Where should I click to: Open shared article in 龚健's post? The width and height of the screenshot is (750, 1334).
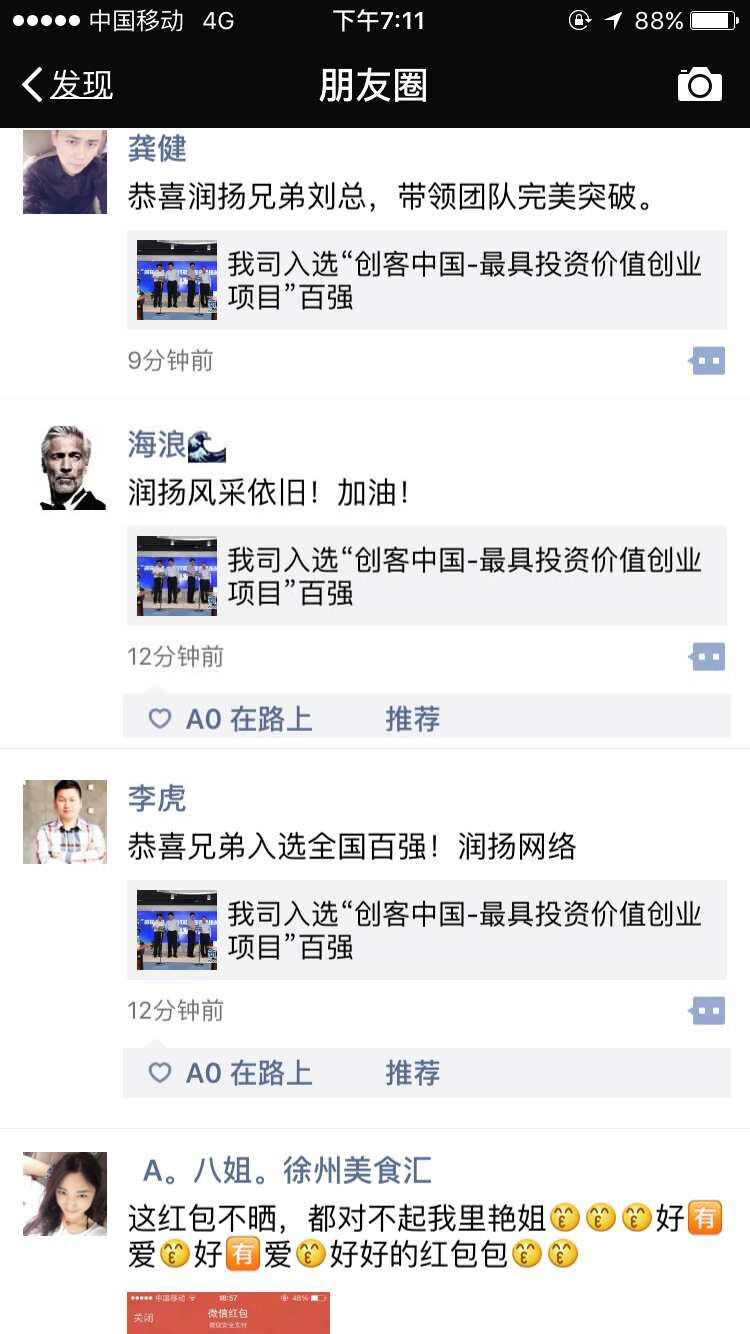click(426, 280)
